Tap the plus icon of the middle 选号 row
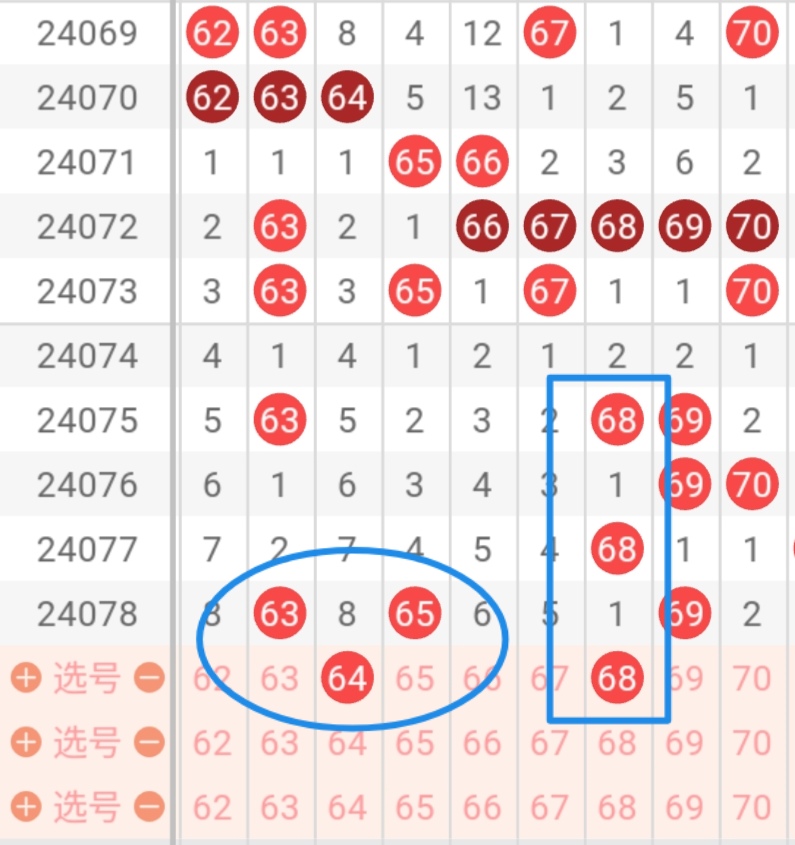Screen dimensions: 795x845 26,743
